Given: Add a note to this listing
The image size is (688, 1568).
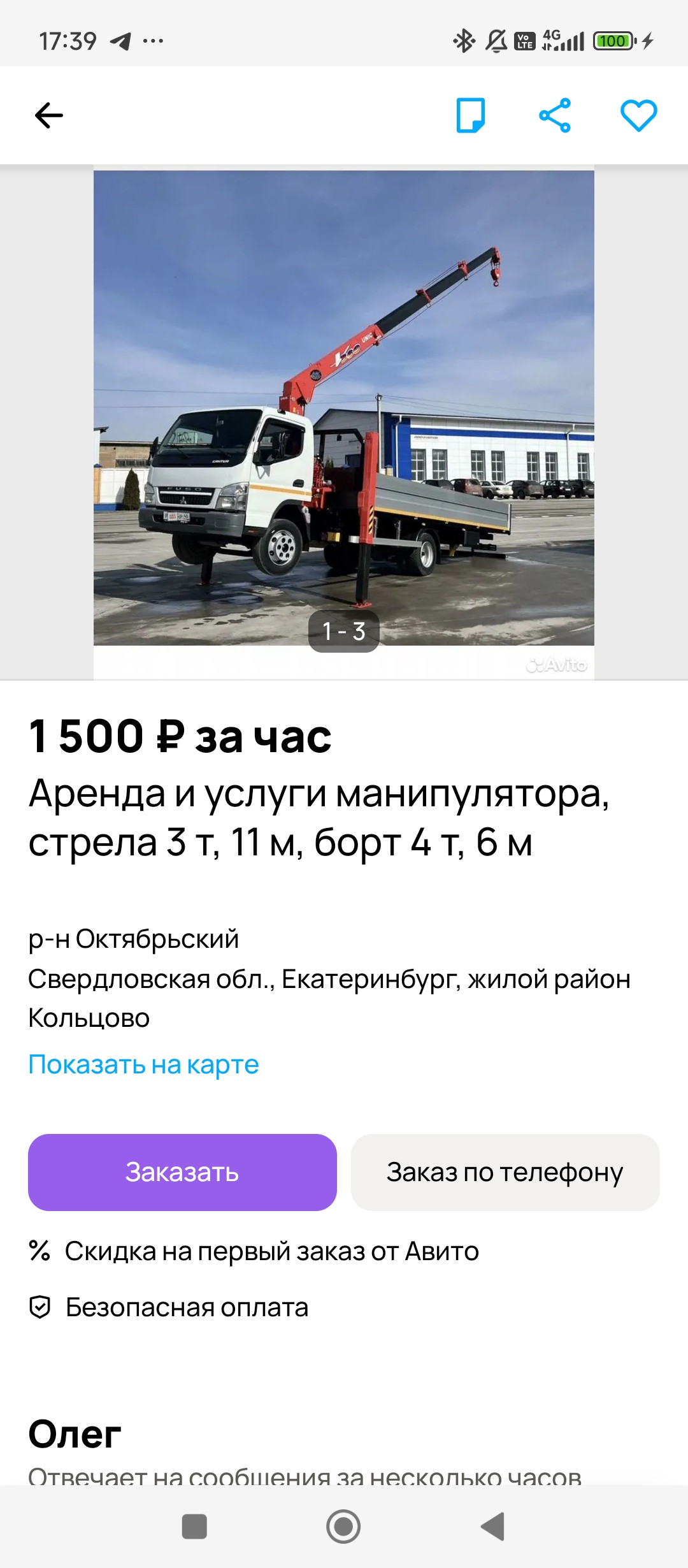Looking at the screenshot, I should (471, 115).
